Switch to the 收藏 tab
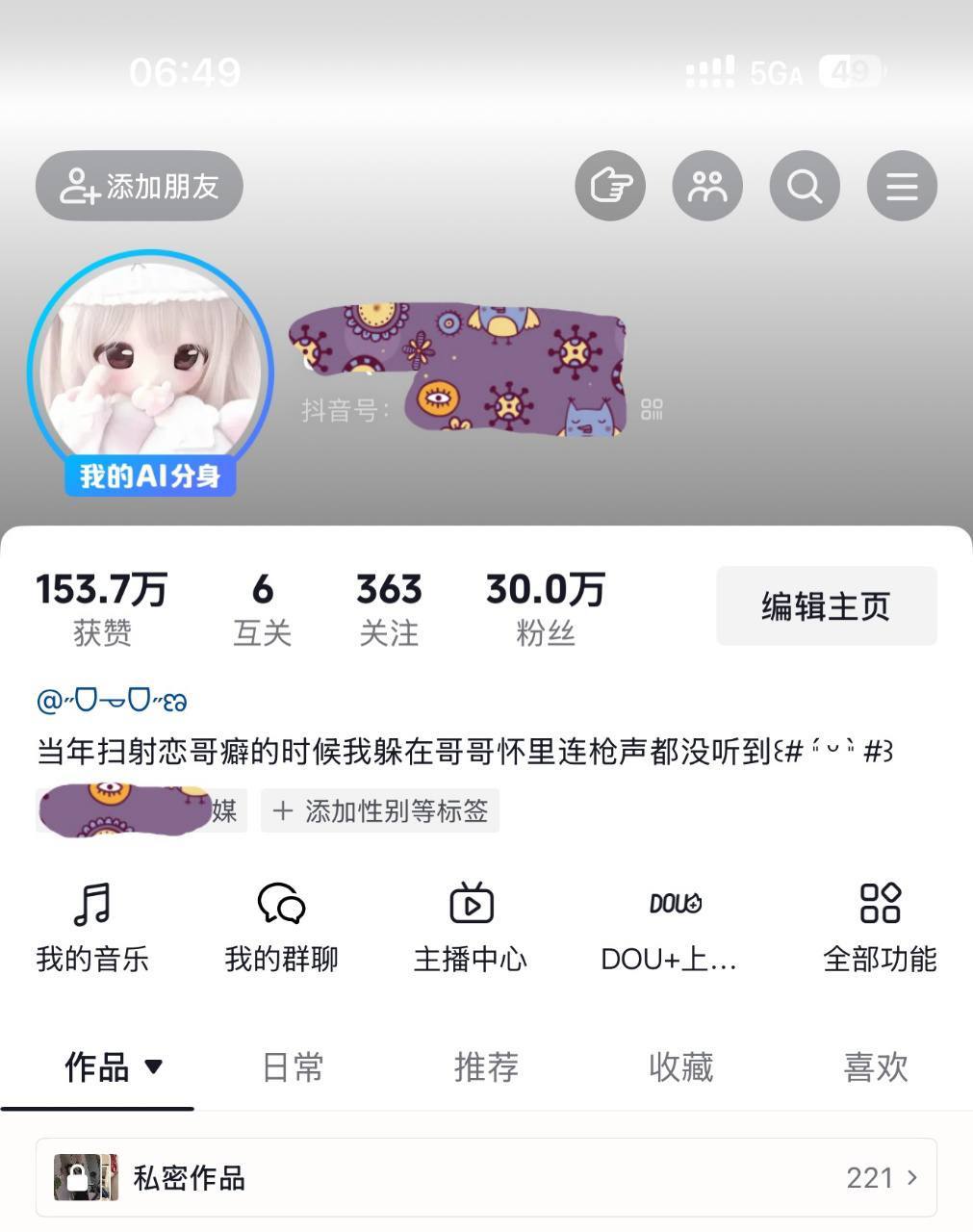 tap(680, 1067)
